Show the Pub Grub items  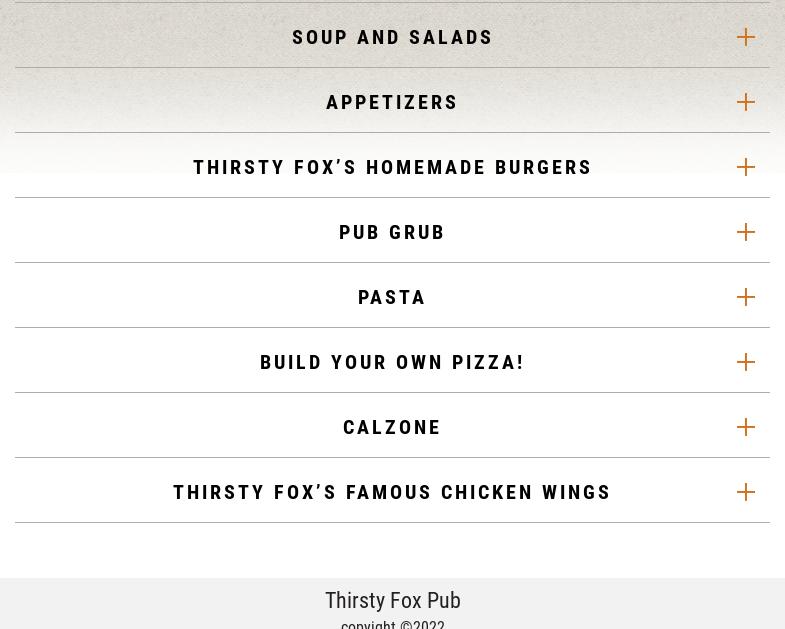click(x=392, y=232)
